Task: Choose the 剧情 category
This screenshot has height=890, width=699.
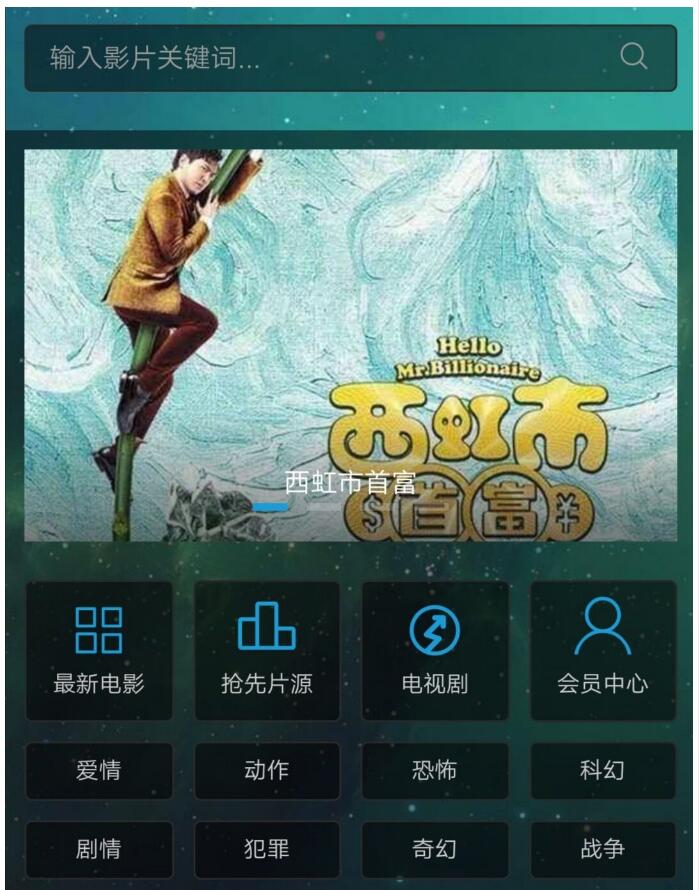Action: [x=99, y=850]
